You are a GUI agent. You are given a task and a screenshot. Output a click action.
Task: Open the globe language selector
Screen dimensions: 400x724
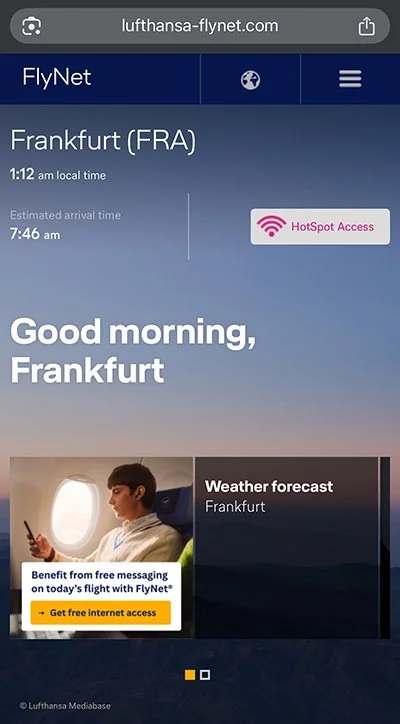[250, 80]
